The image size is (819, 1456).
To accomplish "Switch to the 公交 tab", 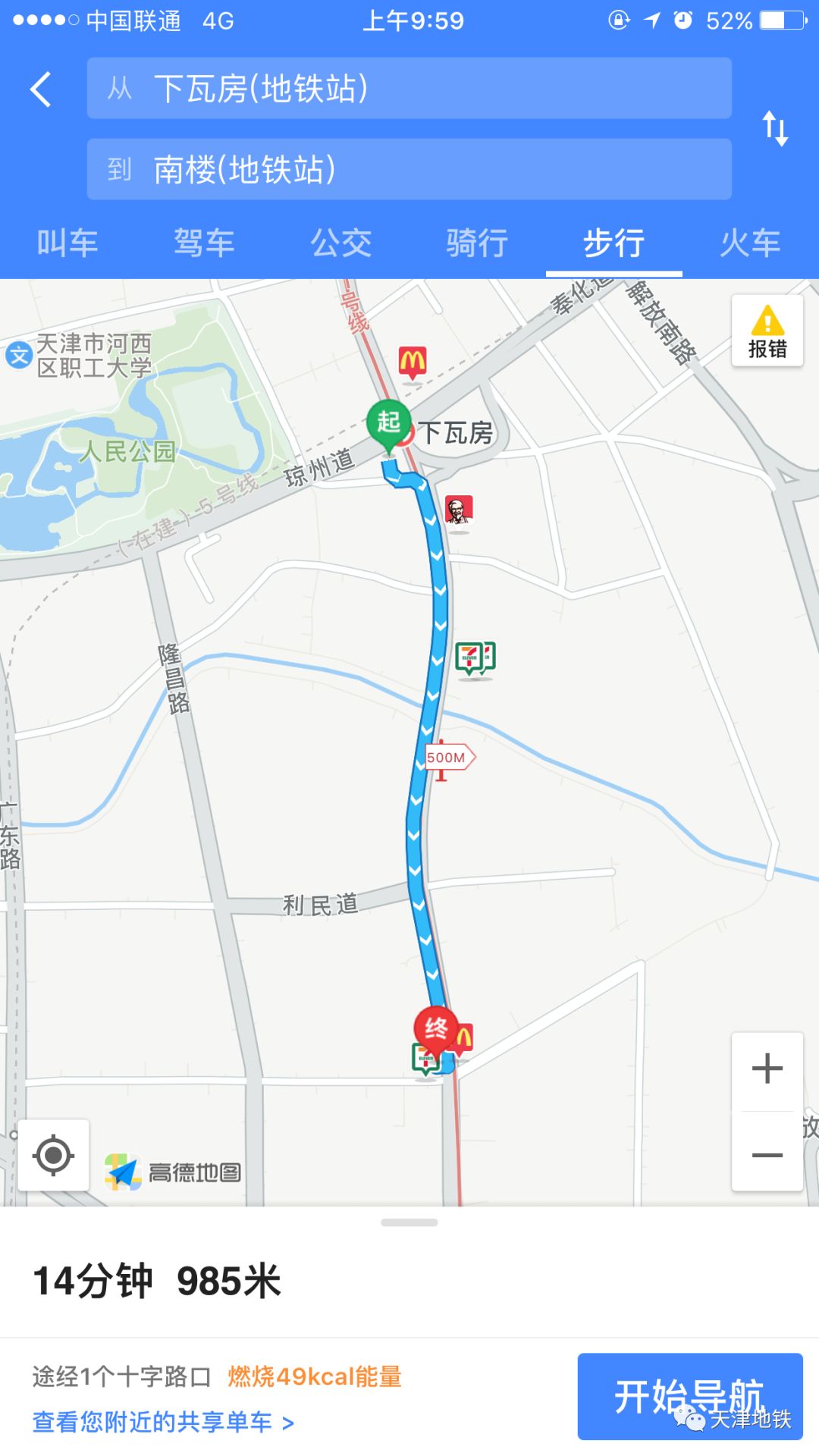I will tap(341, 243).
